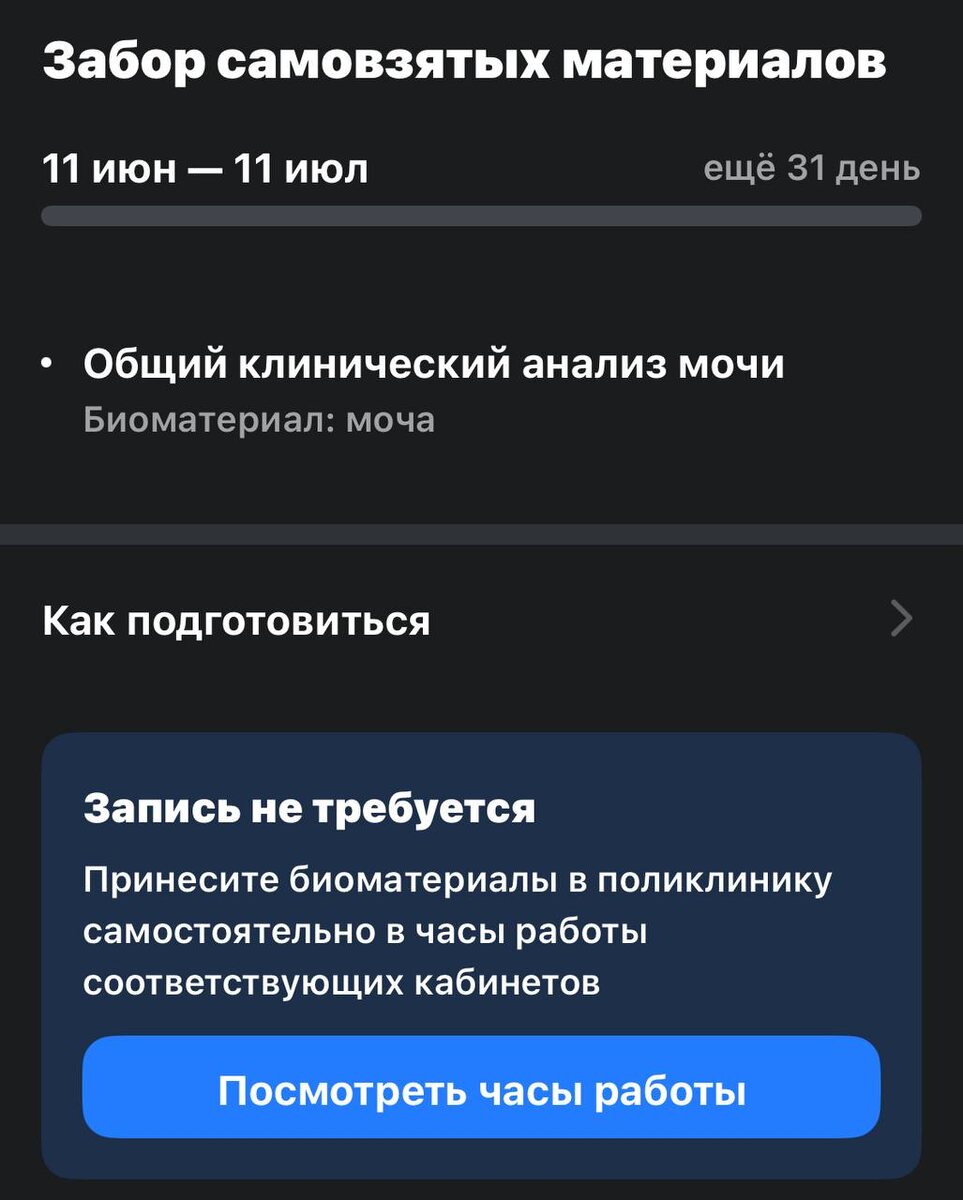
Task: Select the 'Общий клинический анализ мочи' test entry
Action: pyautogui.click(x=435, y=365)
